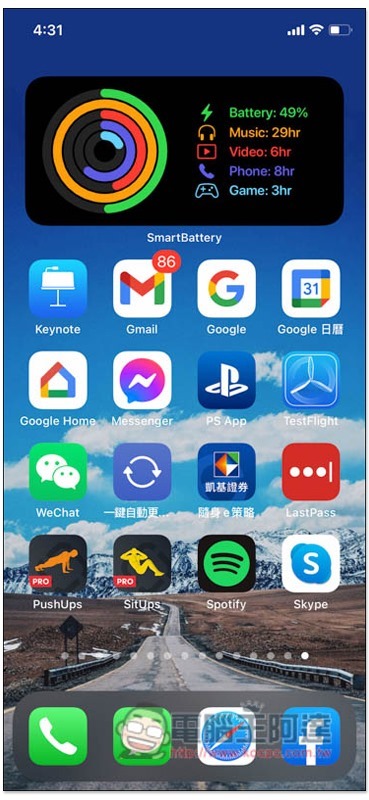Open Skype
Image resolution: width=369 pixels, height=800 pixels.
pos(310,564)
